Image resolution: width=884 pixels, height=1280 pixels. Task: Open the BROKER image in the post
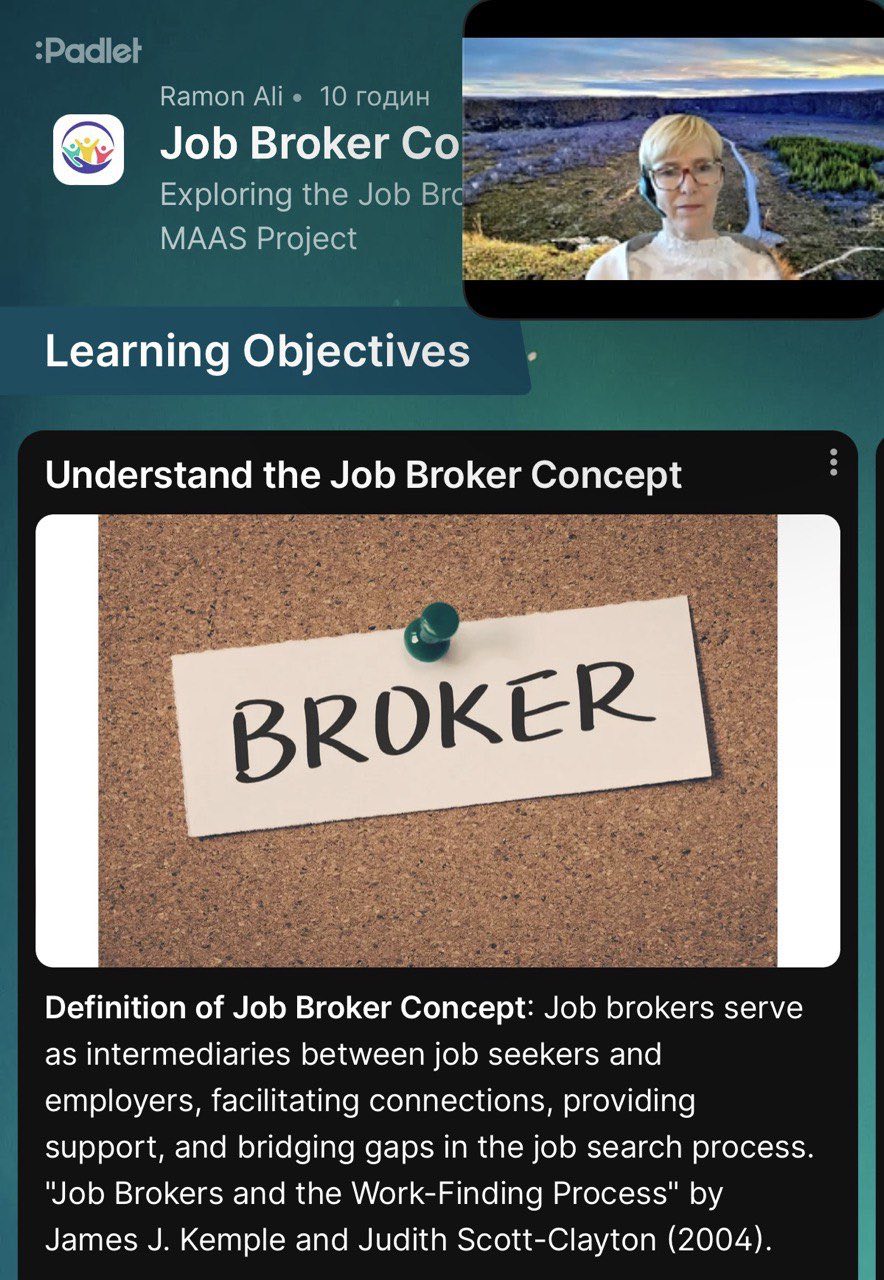click(x=438, y=740)
